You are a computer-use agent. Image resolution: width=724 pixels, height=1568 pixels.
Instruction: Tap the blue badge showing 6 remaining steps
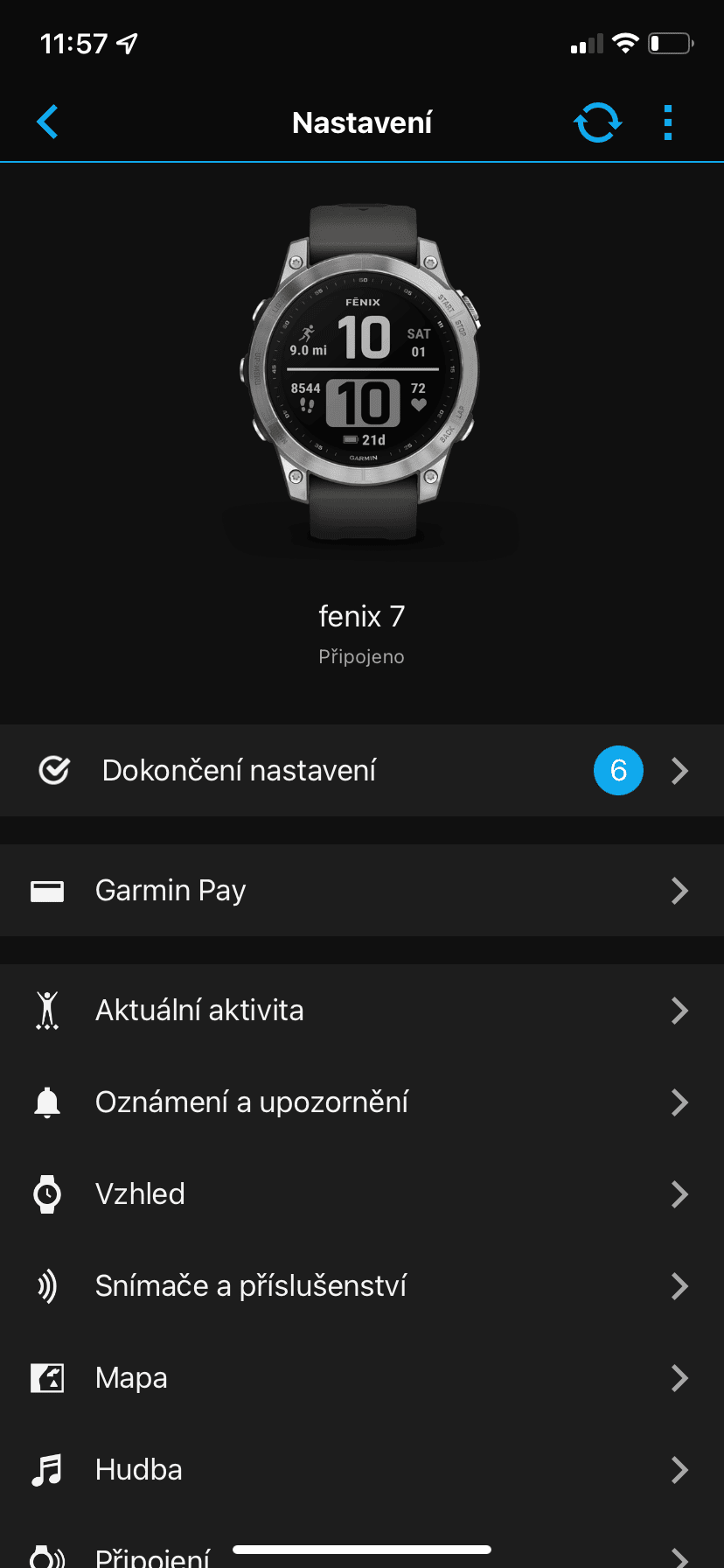(618, 770)
